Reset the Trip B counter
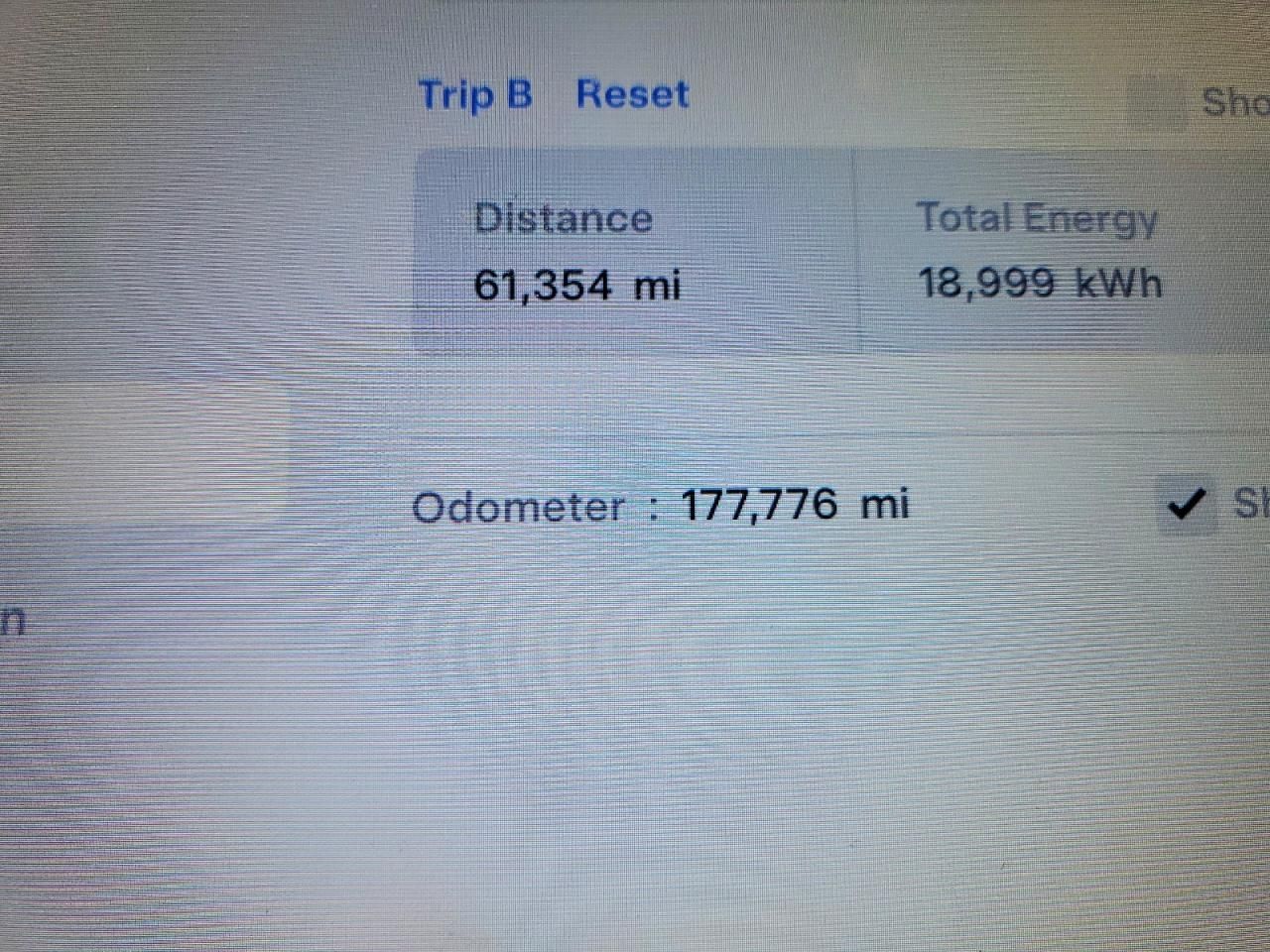Image resolution: width=1270 pixels, height=952 pixels. [x=632, y=94]
